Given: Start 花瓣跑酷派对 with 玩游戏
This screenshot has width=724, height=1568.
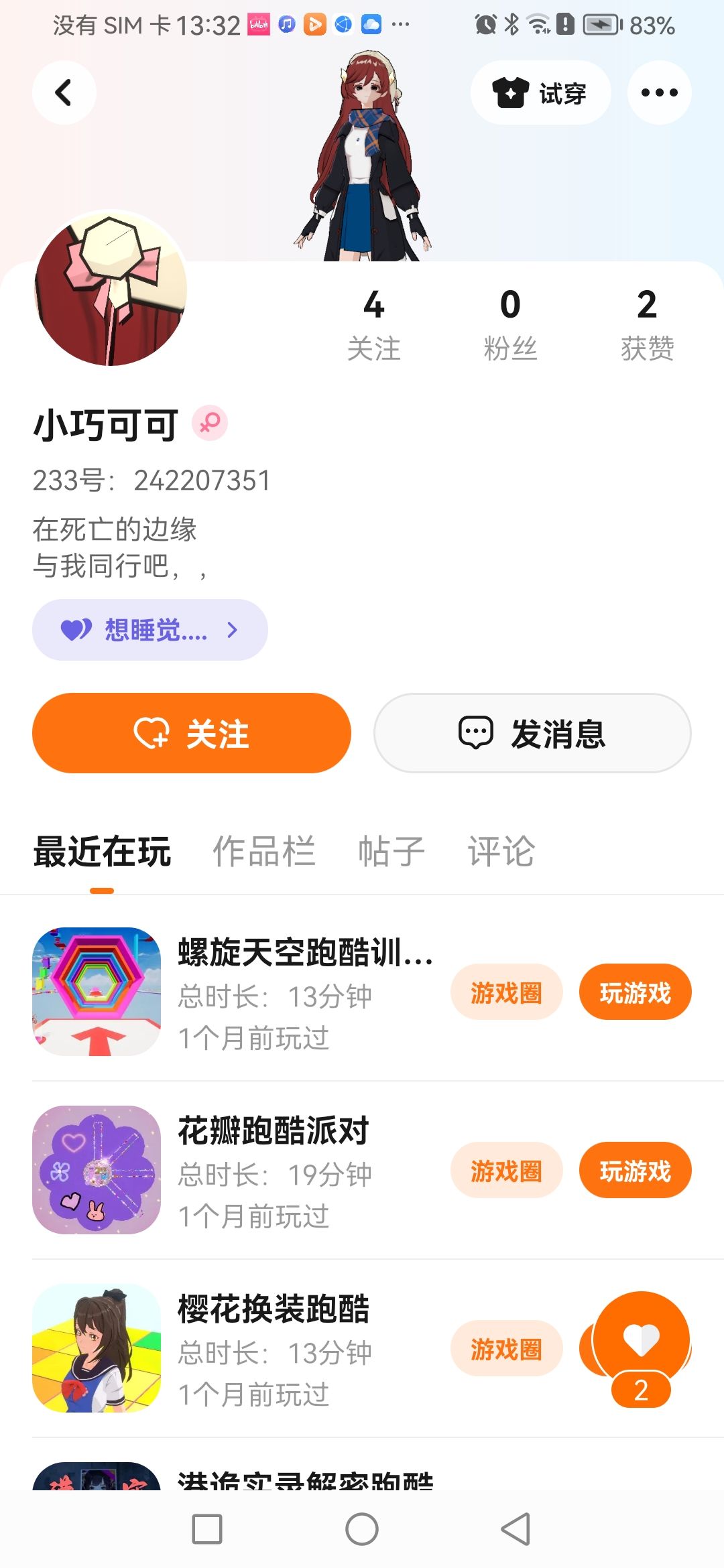Looking at the screenshot, I should click(635, 1171).
